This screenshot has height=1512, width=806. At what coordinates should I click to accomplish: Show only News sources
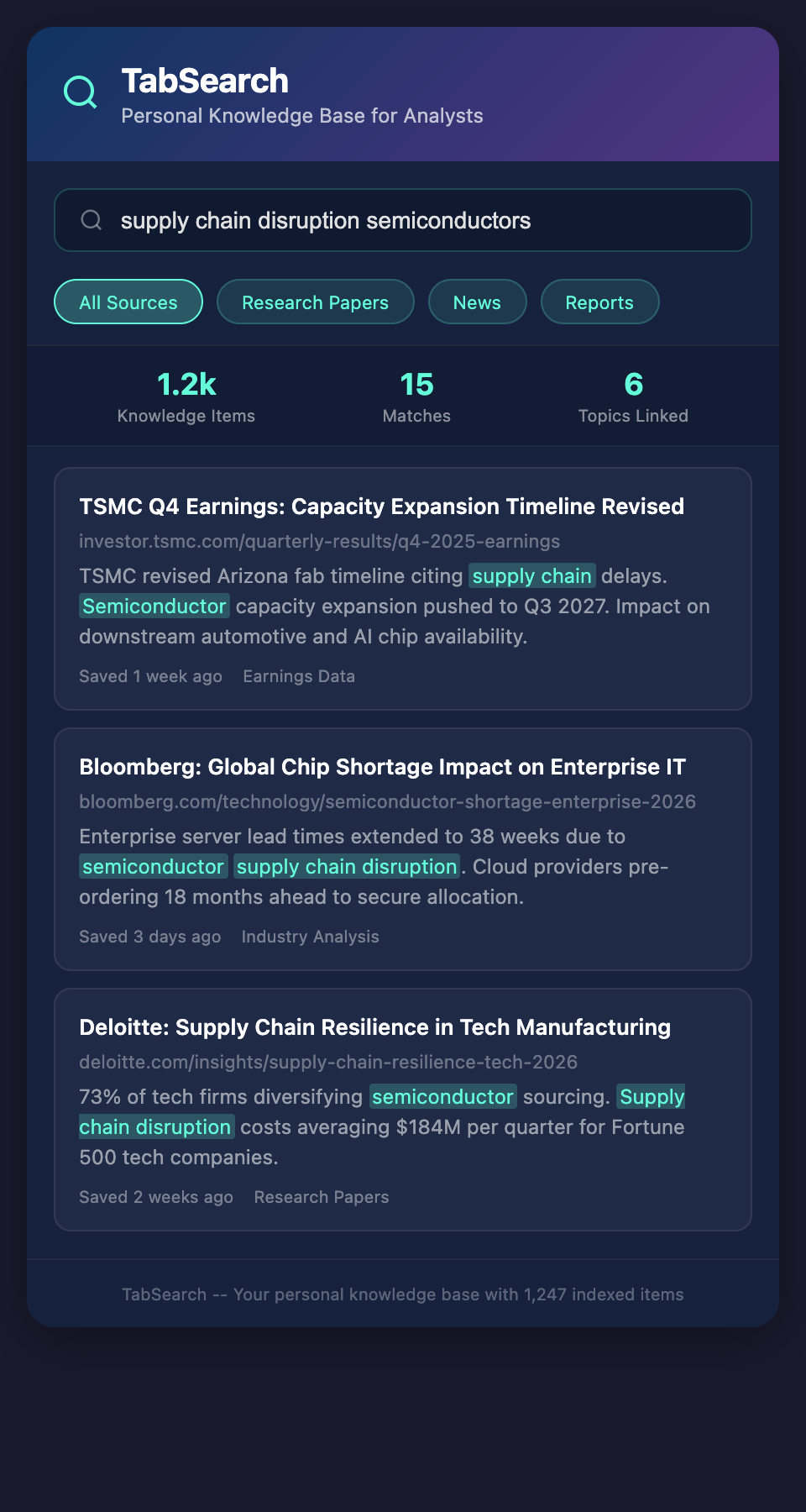coord(477,302)
